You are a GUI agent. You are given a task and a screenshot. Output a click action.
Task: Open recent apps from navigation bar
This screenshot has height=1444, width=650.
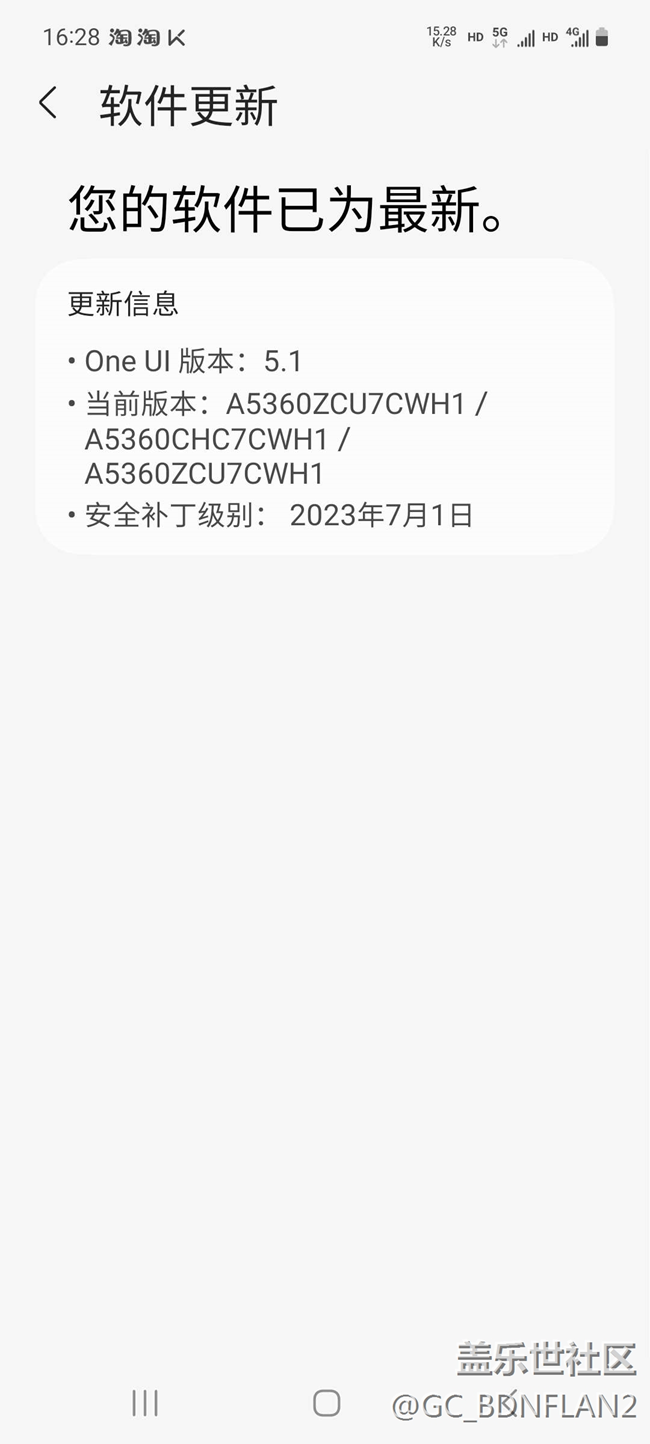[x=145, y=1403]
